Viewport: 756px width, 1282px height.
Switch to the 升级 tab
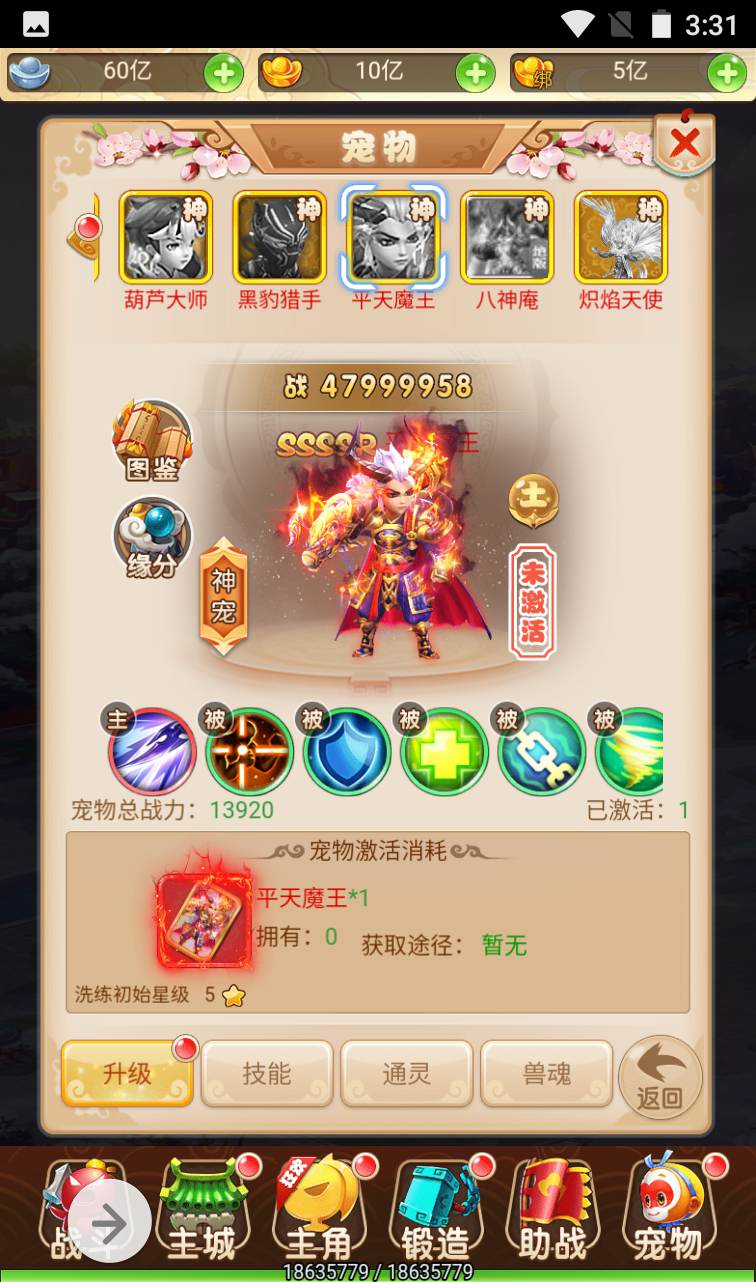tap(127, 1074)
